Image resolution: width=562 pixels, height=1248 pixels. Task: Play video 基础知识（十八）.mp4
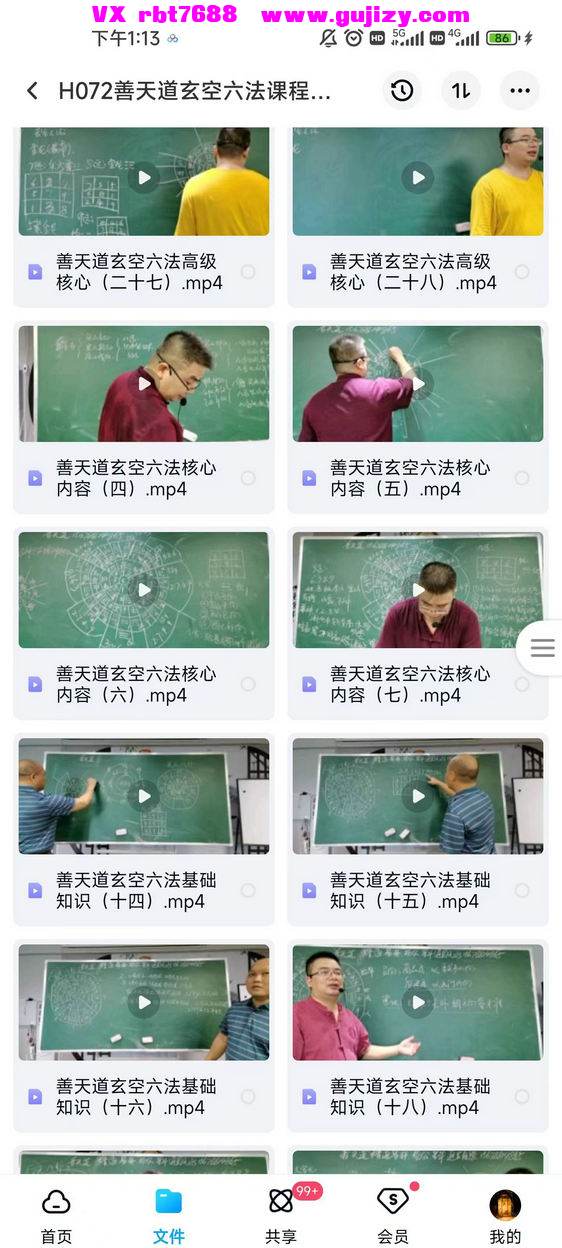pos(418,1002)
